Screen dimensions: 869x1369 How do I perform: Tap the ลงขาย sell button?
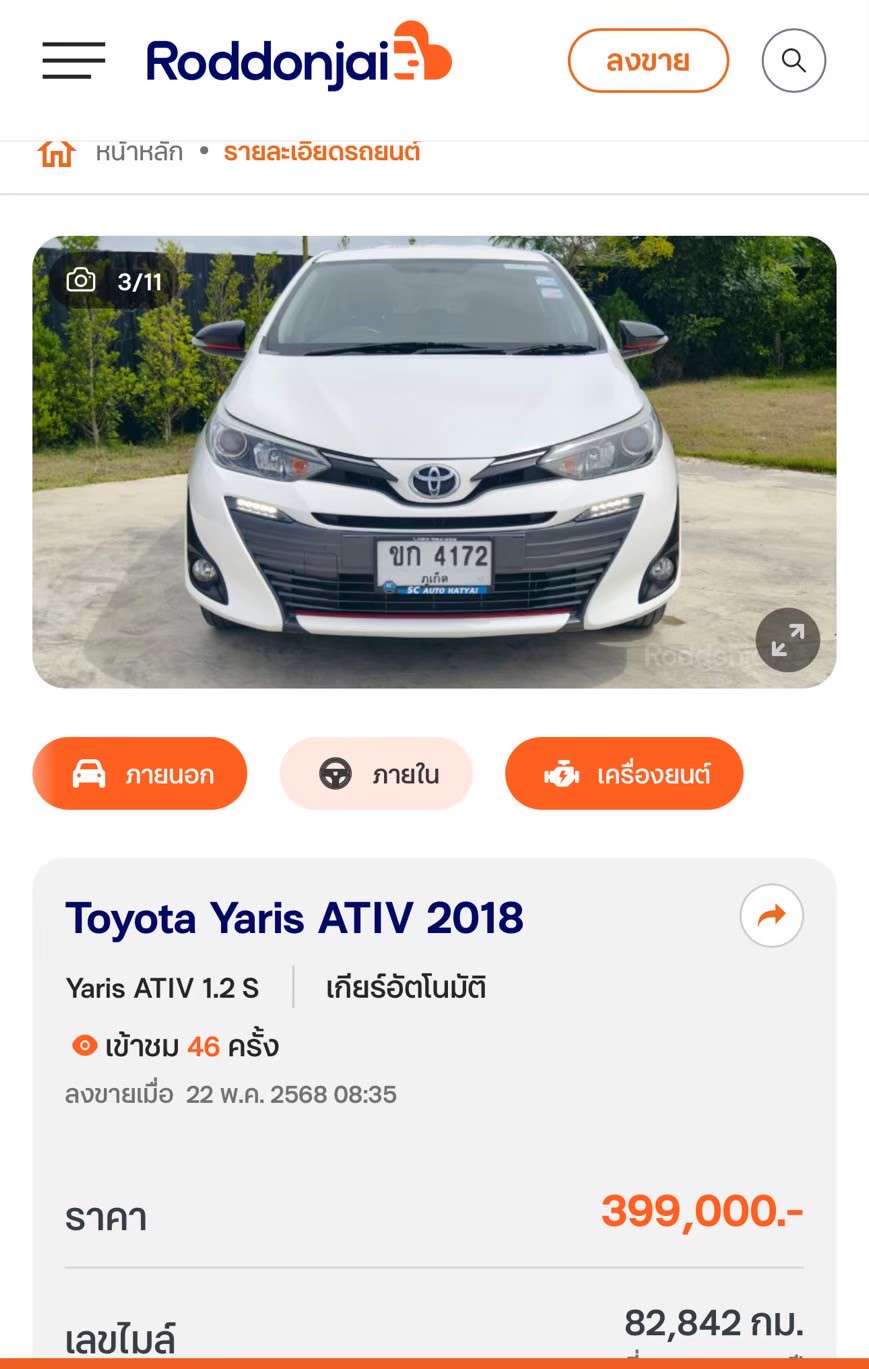pyautogui.click(x=648, y=61)
